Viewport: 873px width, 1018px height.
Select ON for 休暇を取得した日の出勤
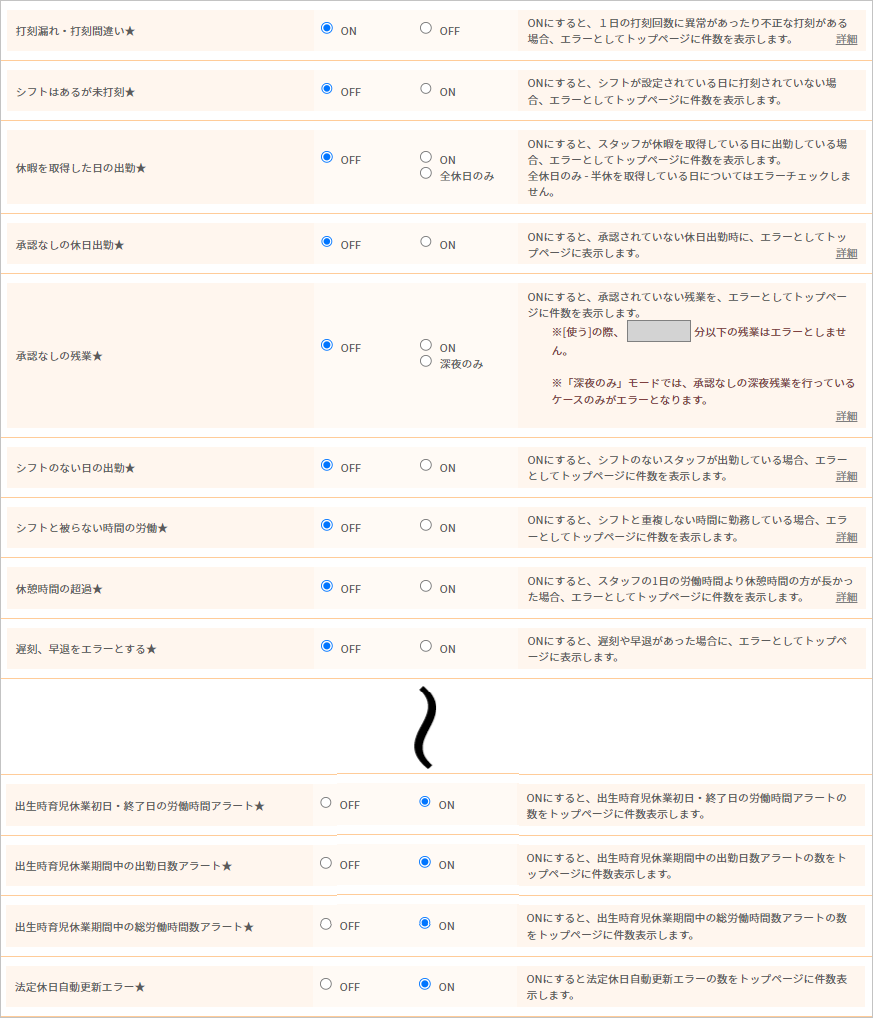coord(426,157)
